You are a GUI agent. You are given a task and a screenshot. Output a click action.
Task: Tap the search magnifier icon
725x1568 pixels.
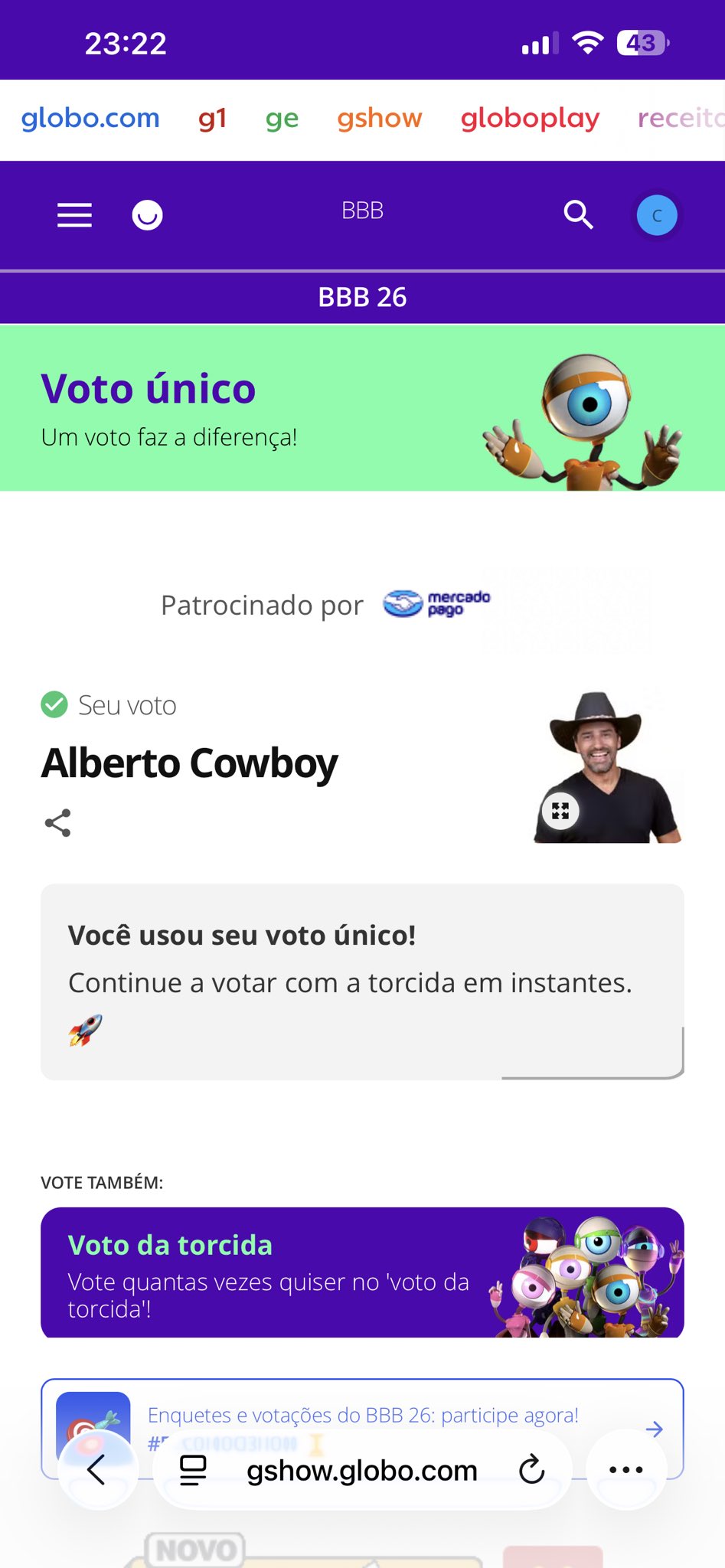coord(578,215)
